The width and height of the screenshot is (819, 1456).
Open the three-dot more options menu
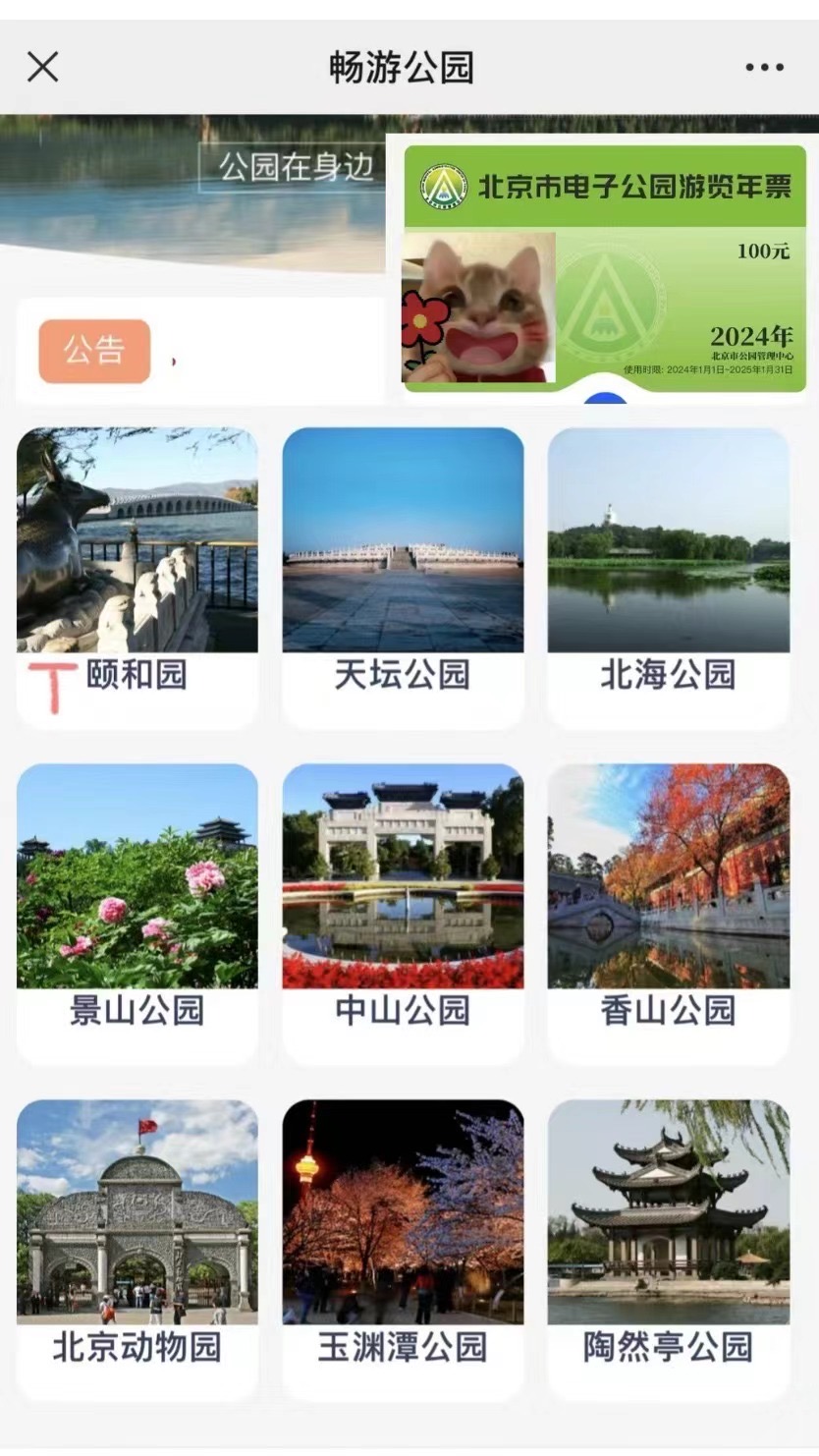tap(764, 67)
